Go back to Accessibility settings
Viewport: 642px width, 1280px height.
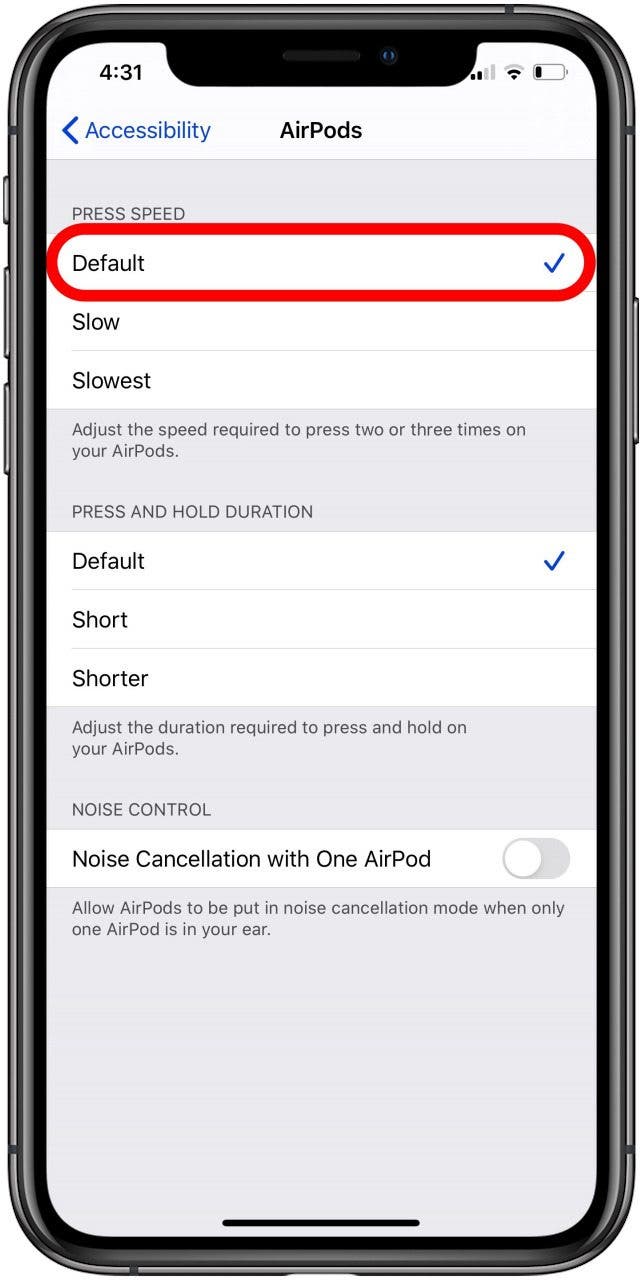(136, 130)
